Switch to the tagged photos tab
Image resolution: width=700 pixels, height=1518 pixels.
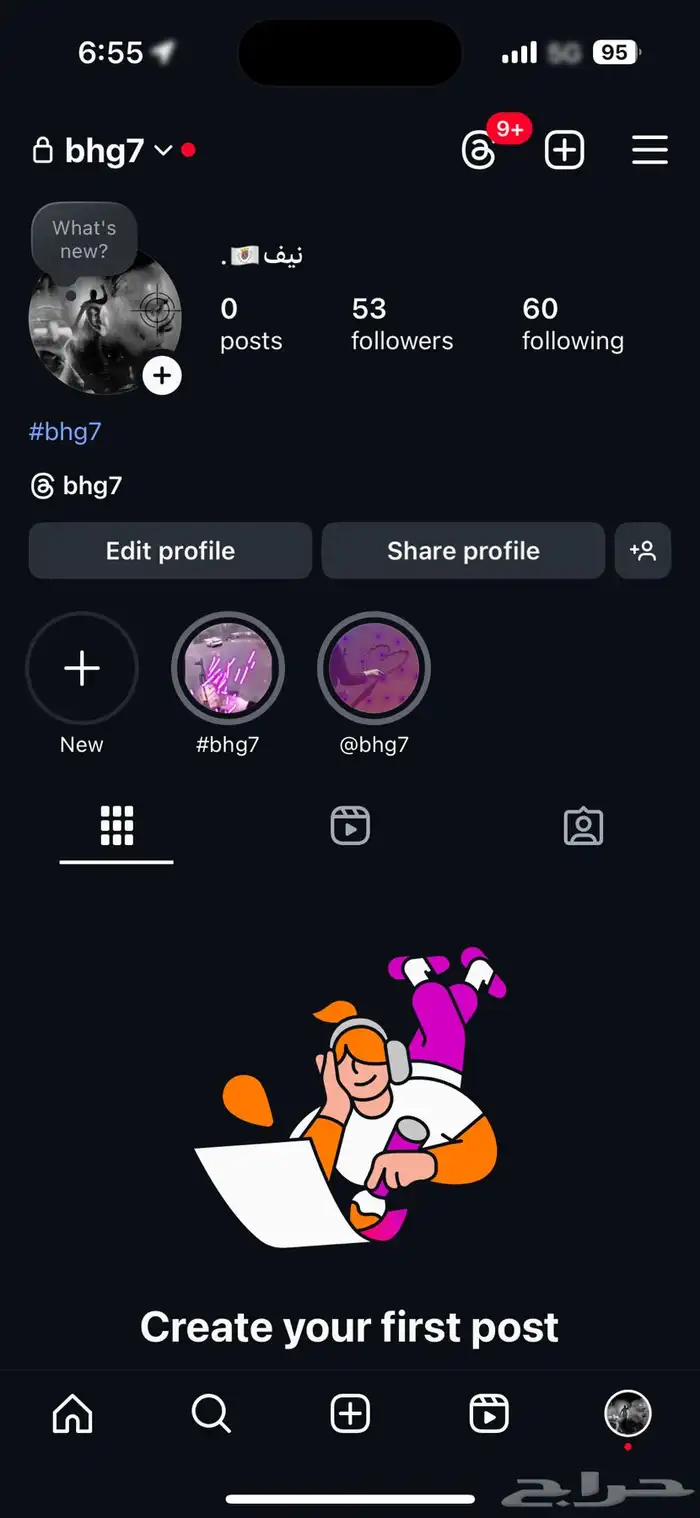[x=583, y=827]
